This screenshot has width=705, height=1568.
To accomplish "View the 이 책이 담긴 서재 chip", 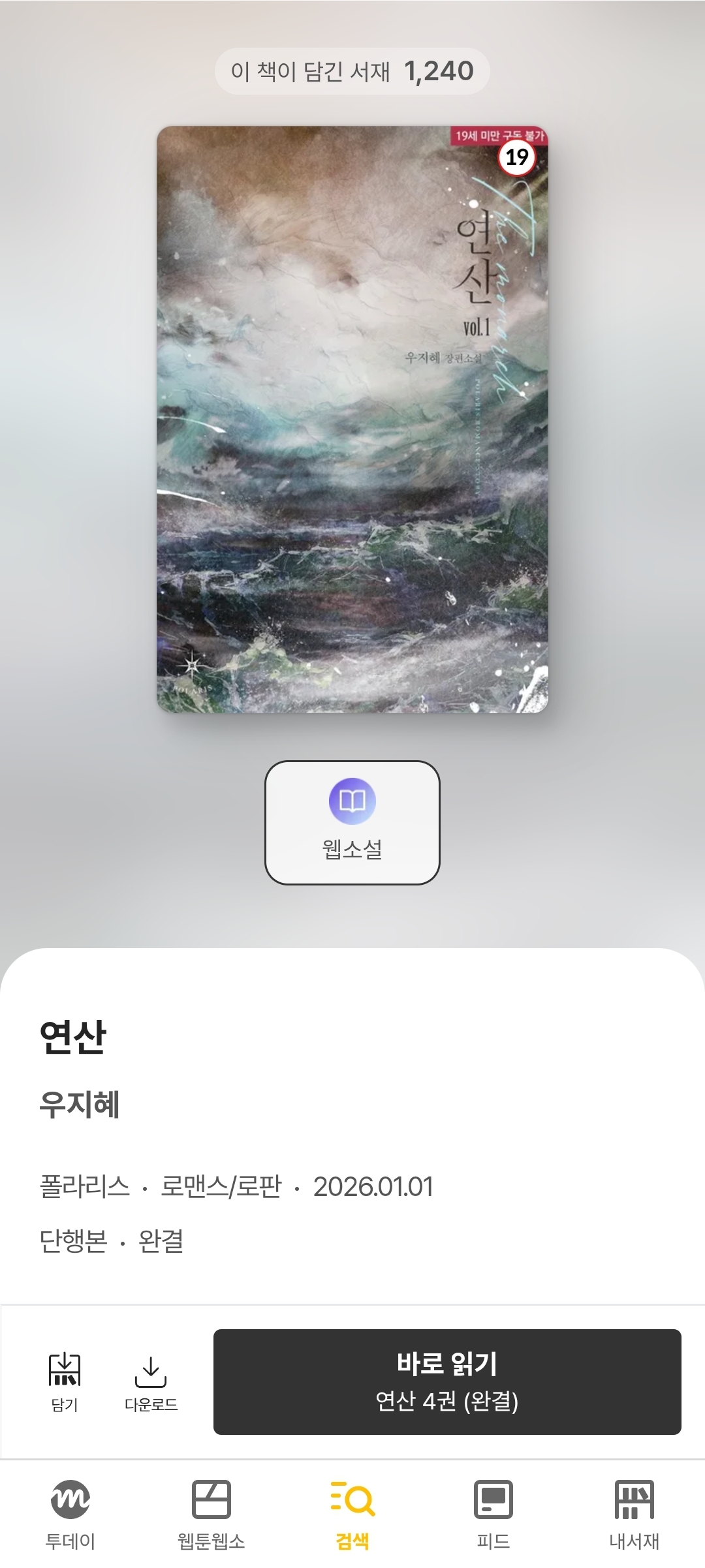I will 352,71.
